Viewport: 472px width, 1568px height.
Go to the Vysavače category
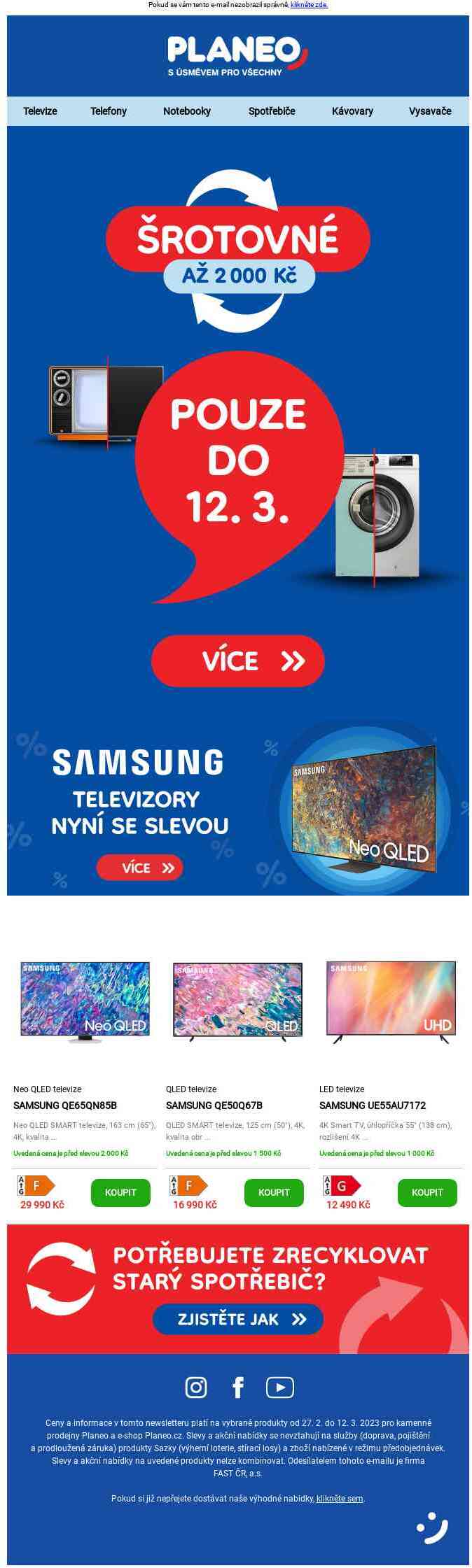tap(430, 111)
